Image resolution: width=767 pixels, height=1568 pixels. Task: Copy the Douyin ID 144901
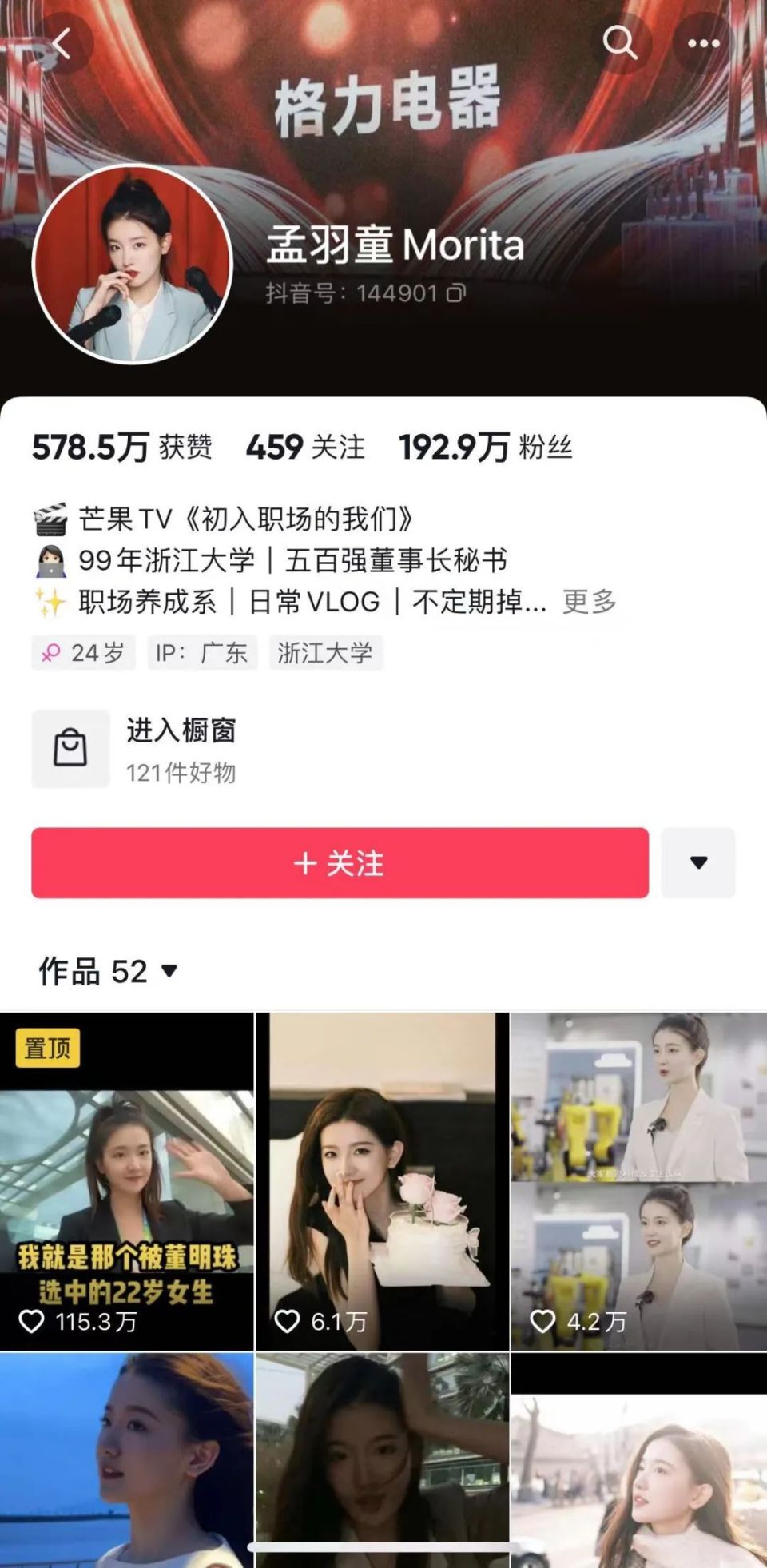(x=456, y=293)
